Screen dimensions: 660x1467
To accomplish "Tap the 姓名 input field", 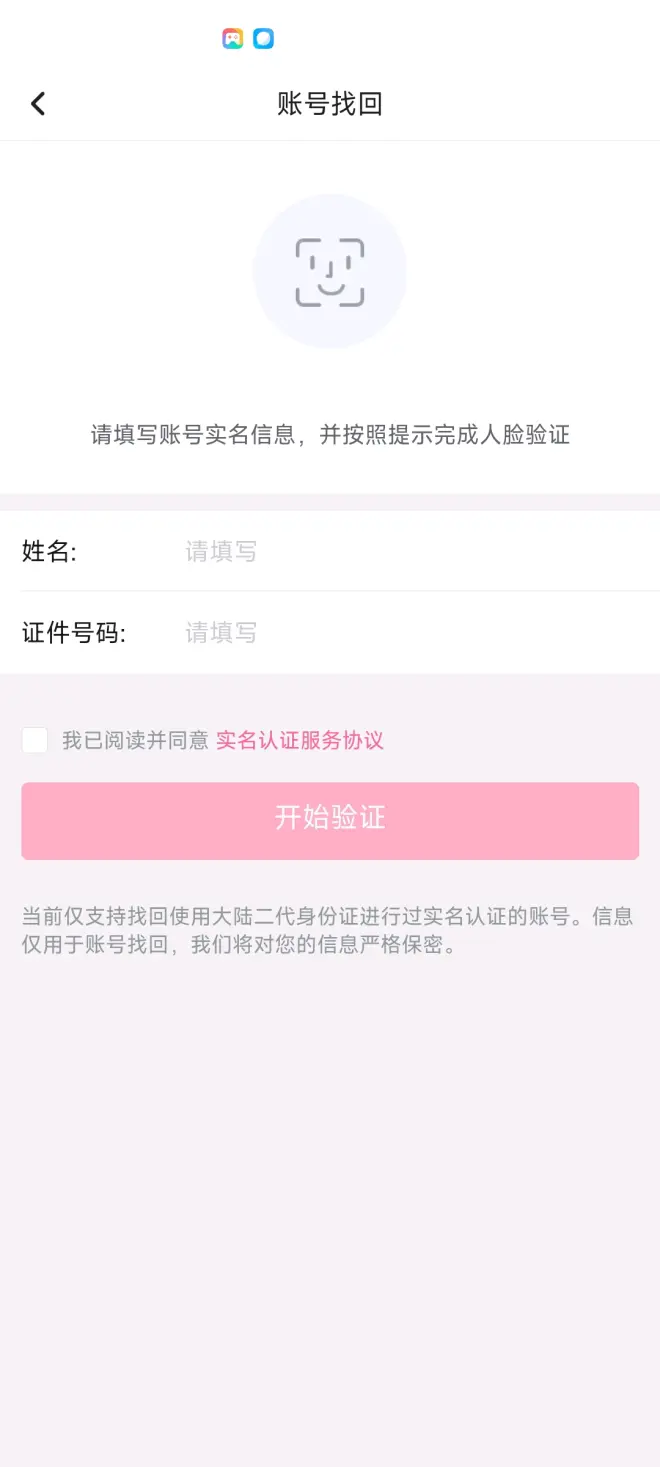I will click(x=400, y=551).
